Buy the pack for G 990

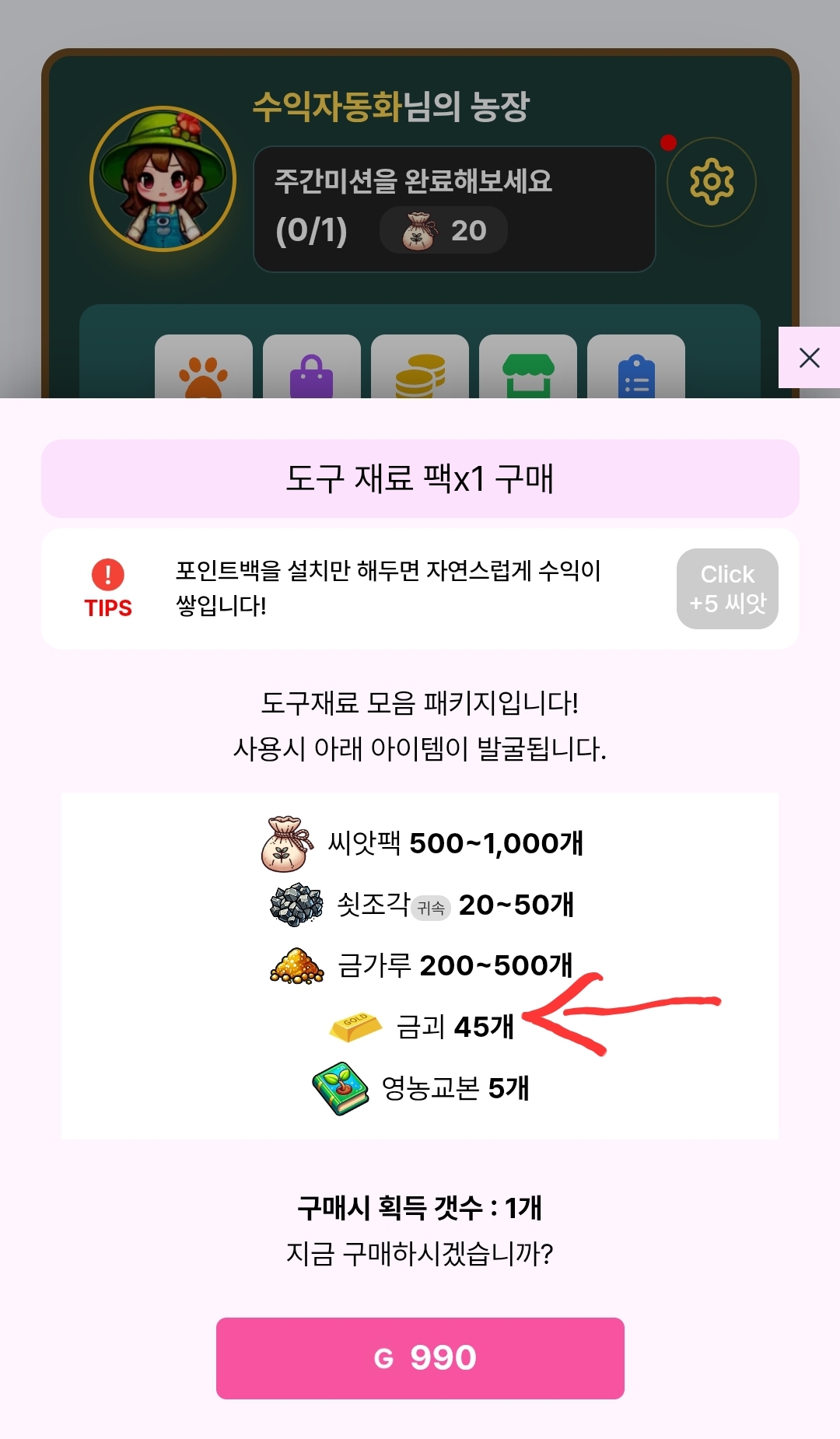(420, 1358)
